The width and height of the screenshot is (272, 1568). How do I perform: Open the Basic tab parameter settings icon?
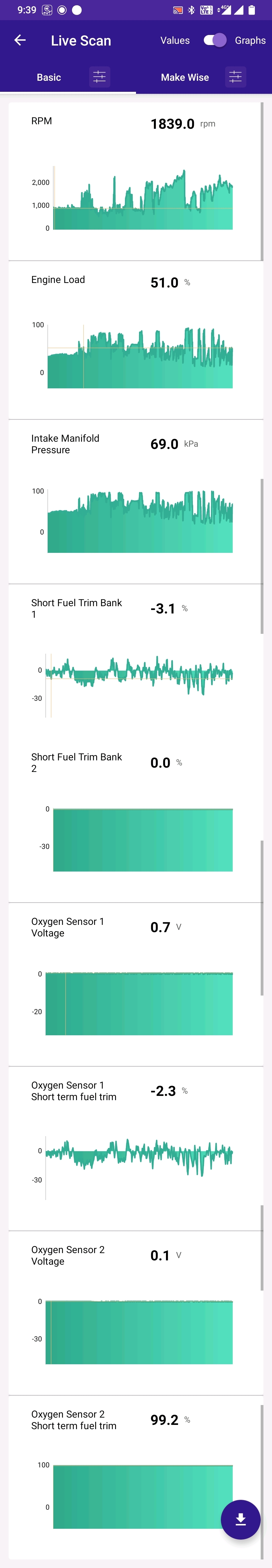click(99, 77)
